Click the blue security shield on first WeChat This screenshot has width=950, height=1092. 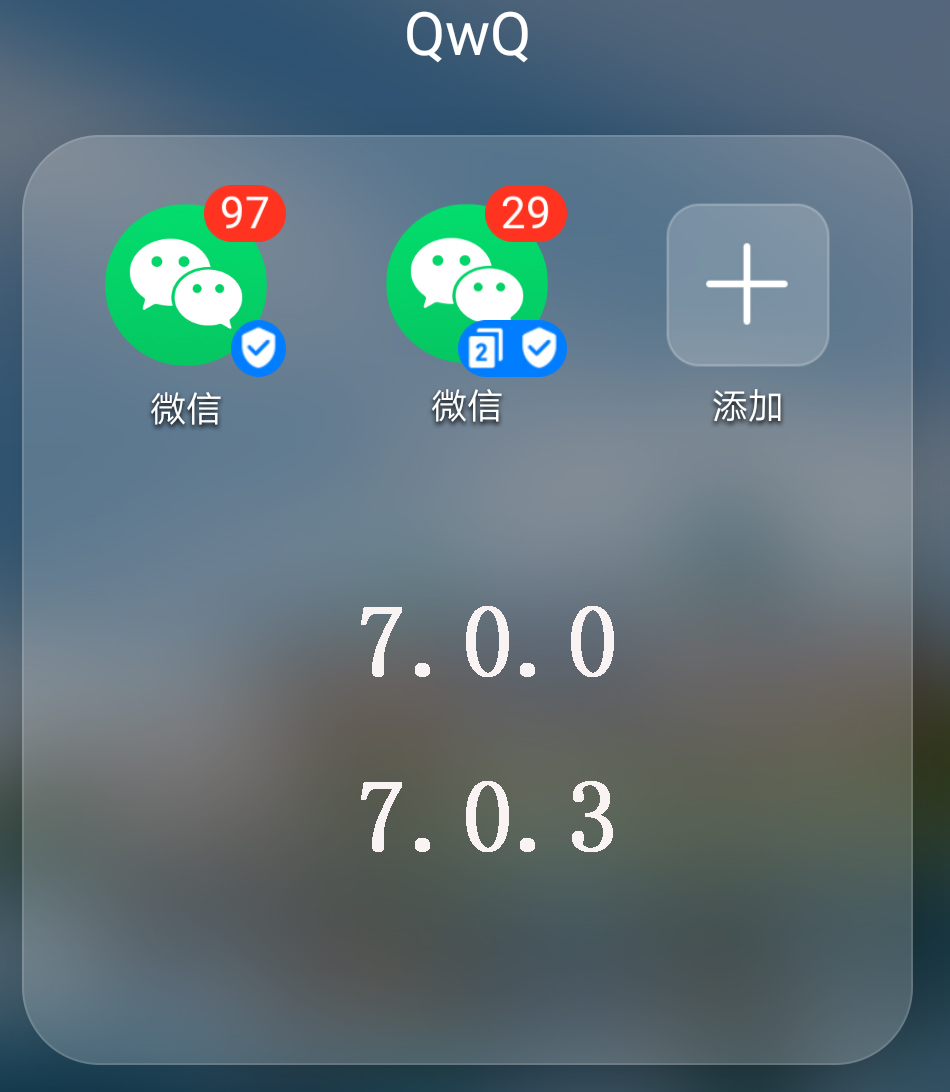(x=257, y=348)
